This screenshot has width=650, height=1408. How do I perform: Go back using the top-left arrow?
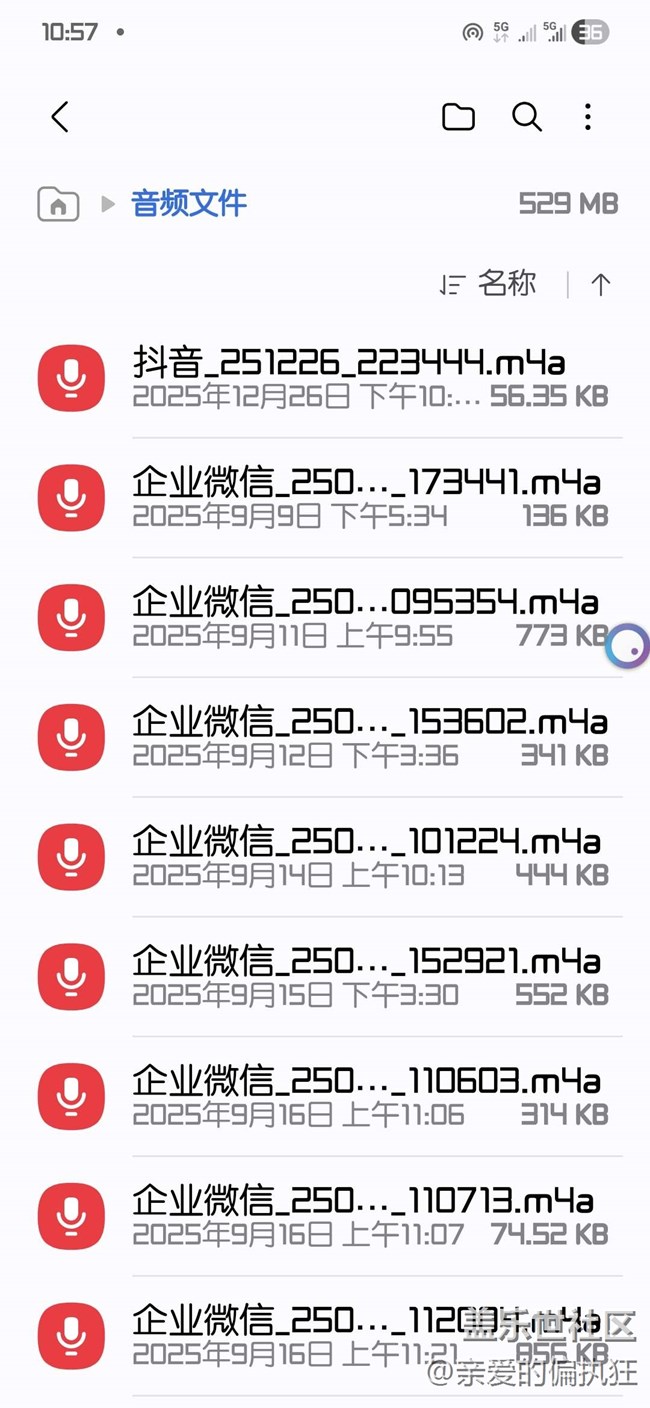[60, 117]
